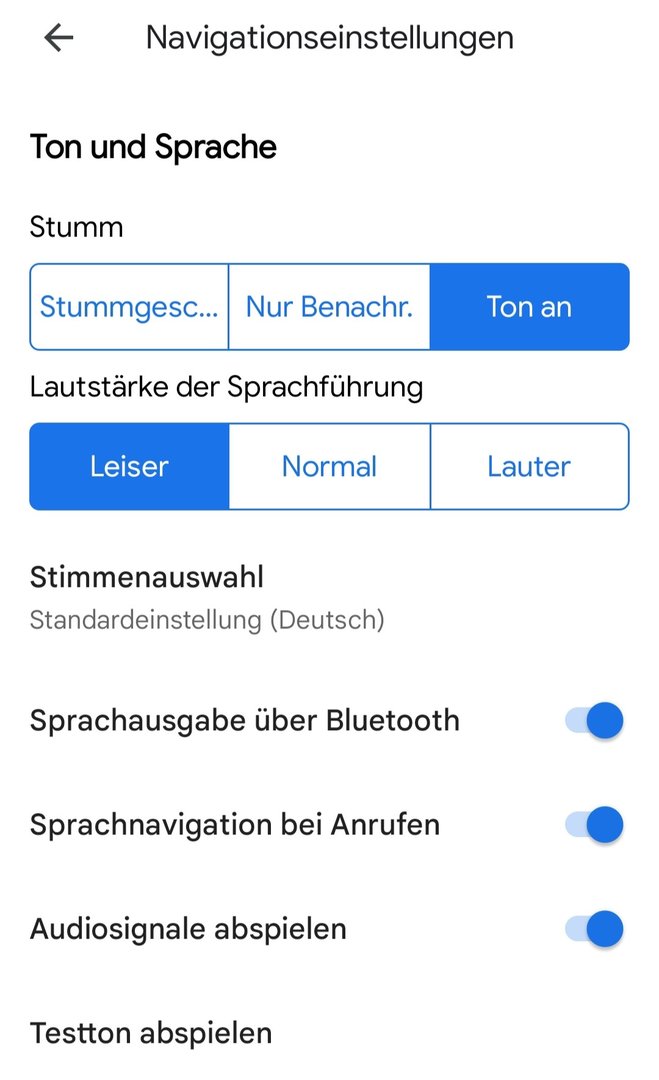Toggle Sprachausgabe über Bluetooth switch
659x1080 pixels.
point(594,720)
